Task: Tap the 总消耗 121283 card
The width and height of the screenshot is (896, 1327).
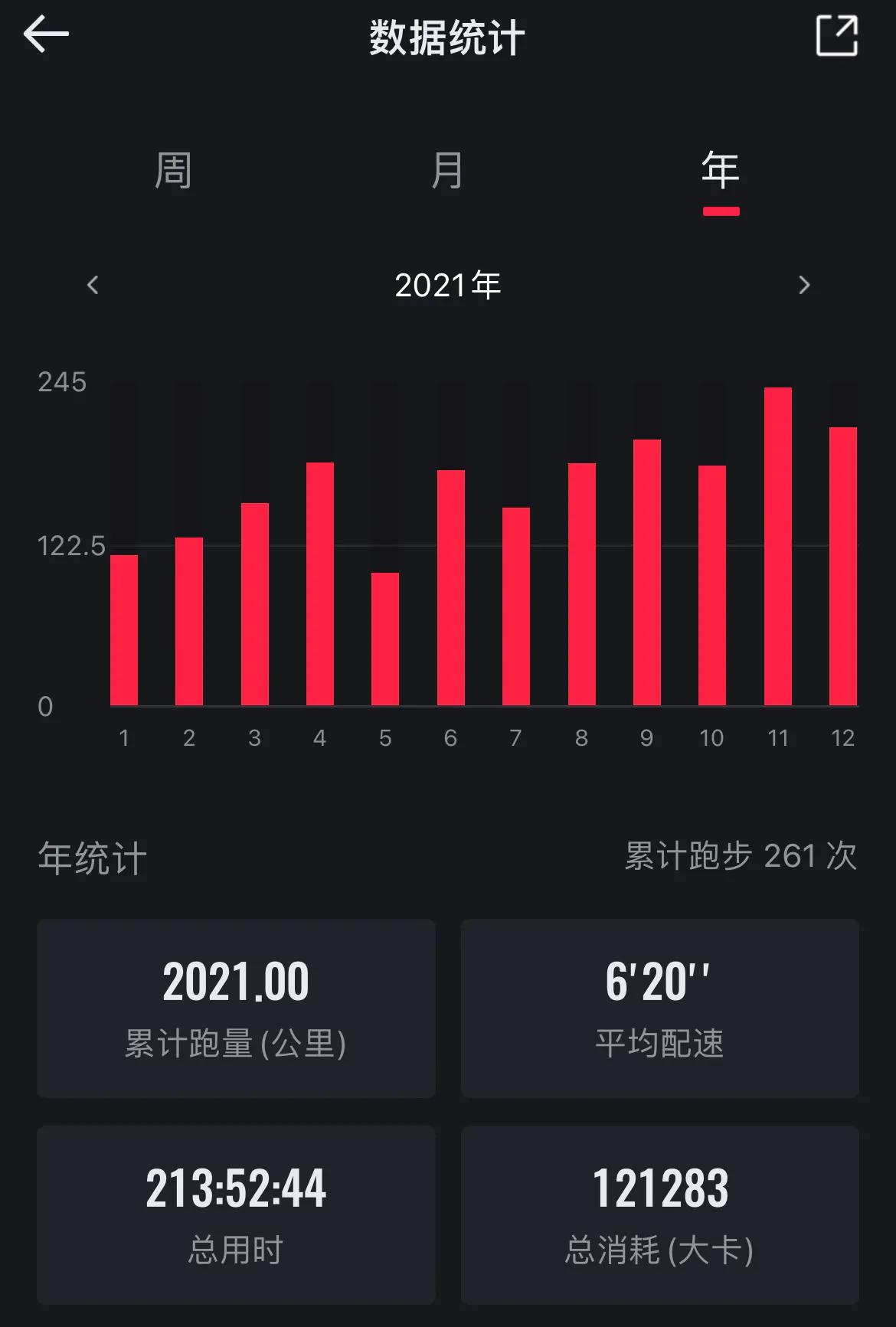Action: point(660,1216)
